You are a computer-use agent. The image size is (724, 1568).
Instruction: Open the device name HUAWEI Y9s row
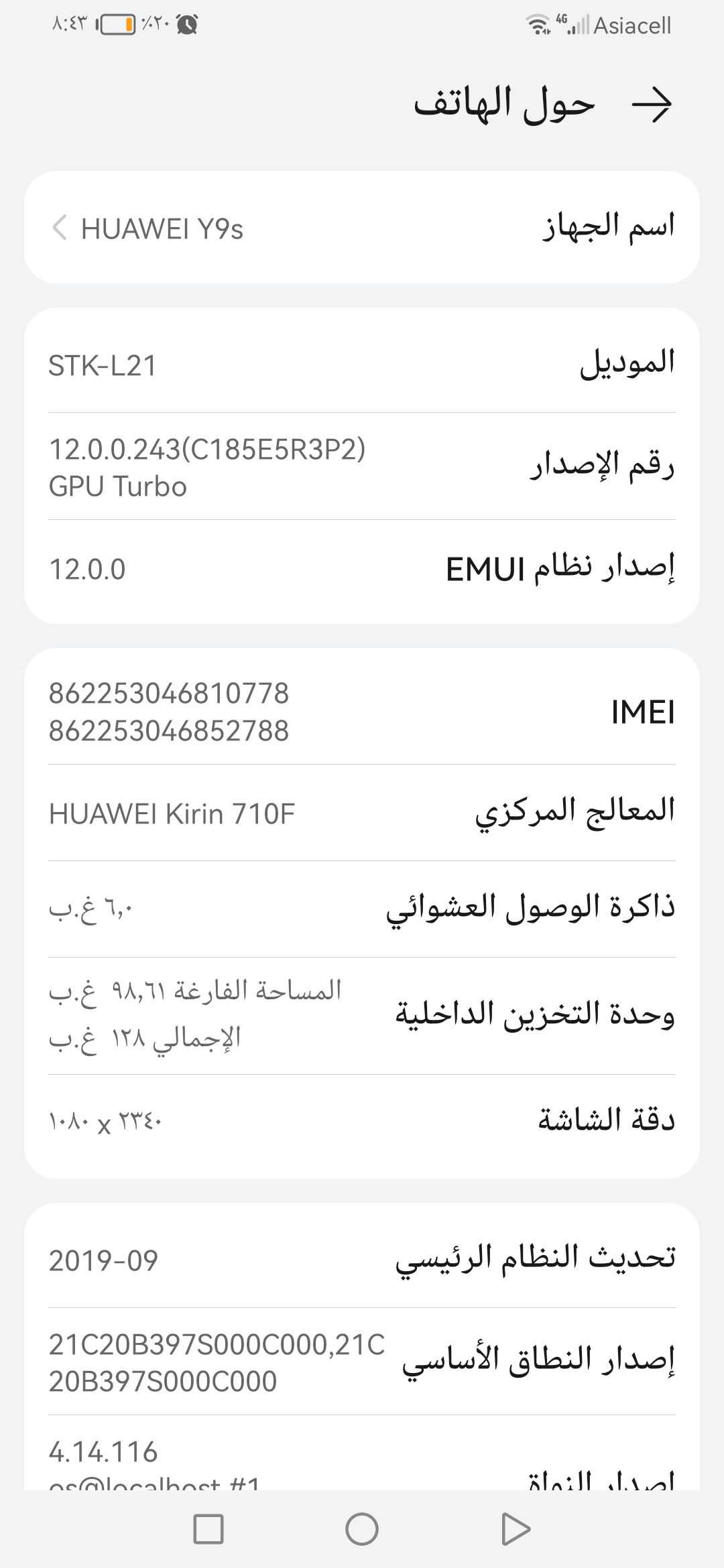[x=362, y=227]
